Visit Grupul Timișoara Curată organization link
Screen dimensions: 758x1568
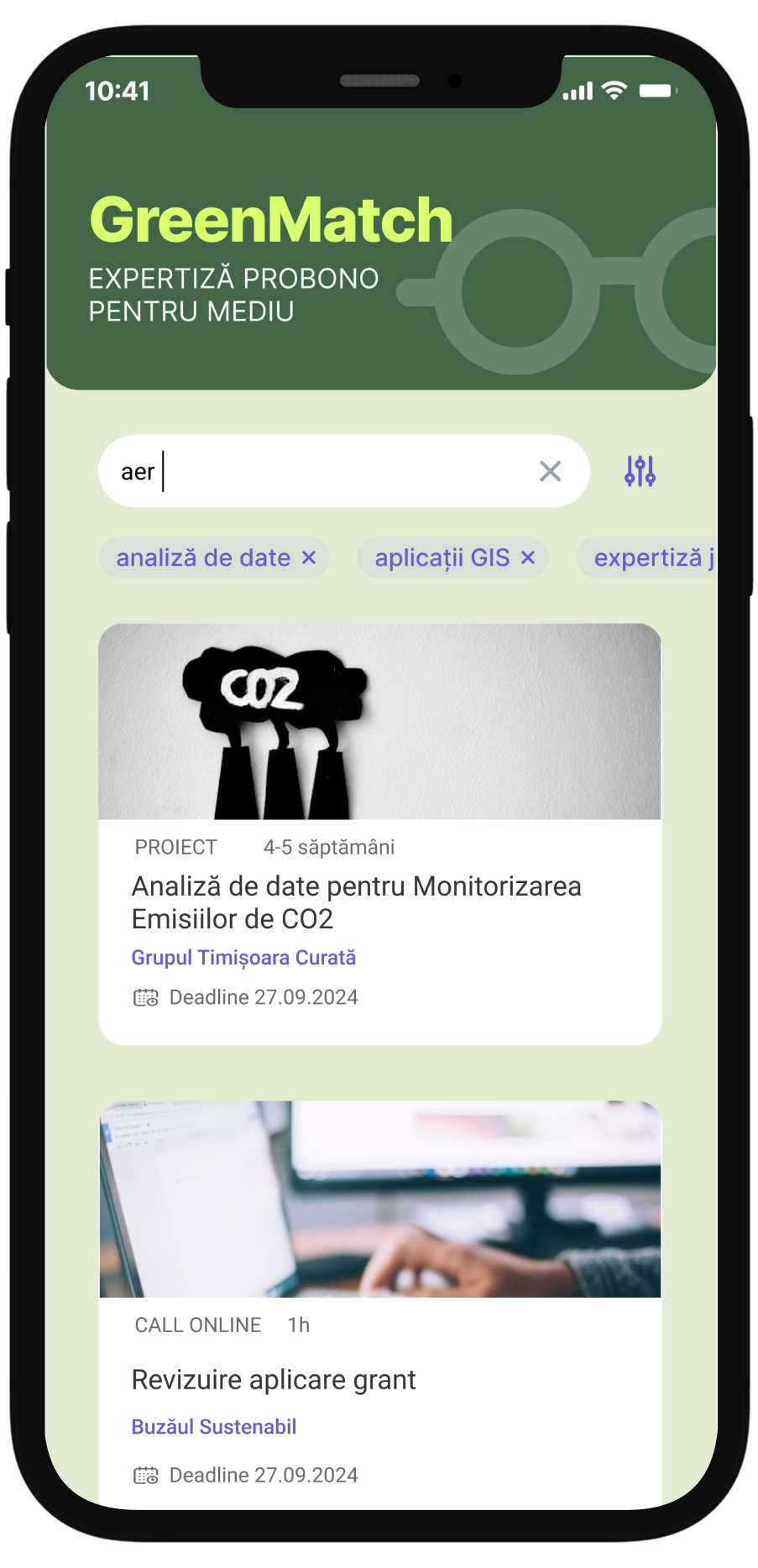tap(243, 958)
